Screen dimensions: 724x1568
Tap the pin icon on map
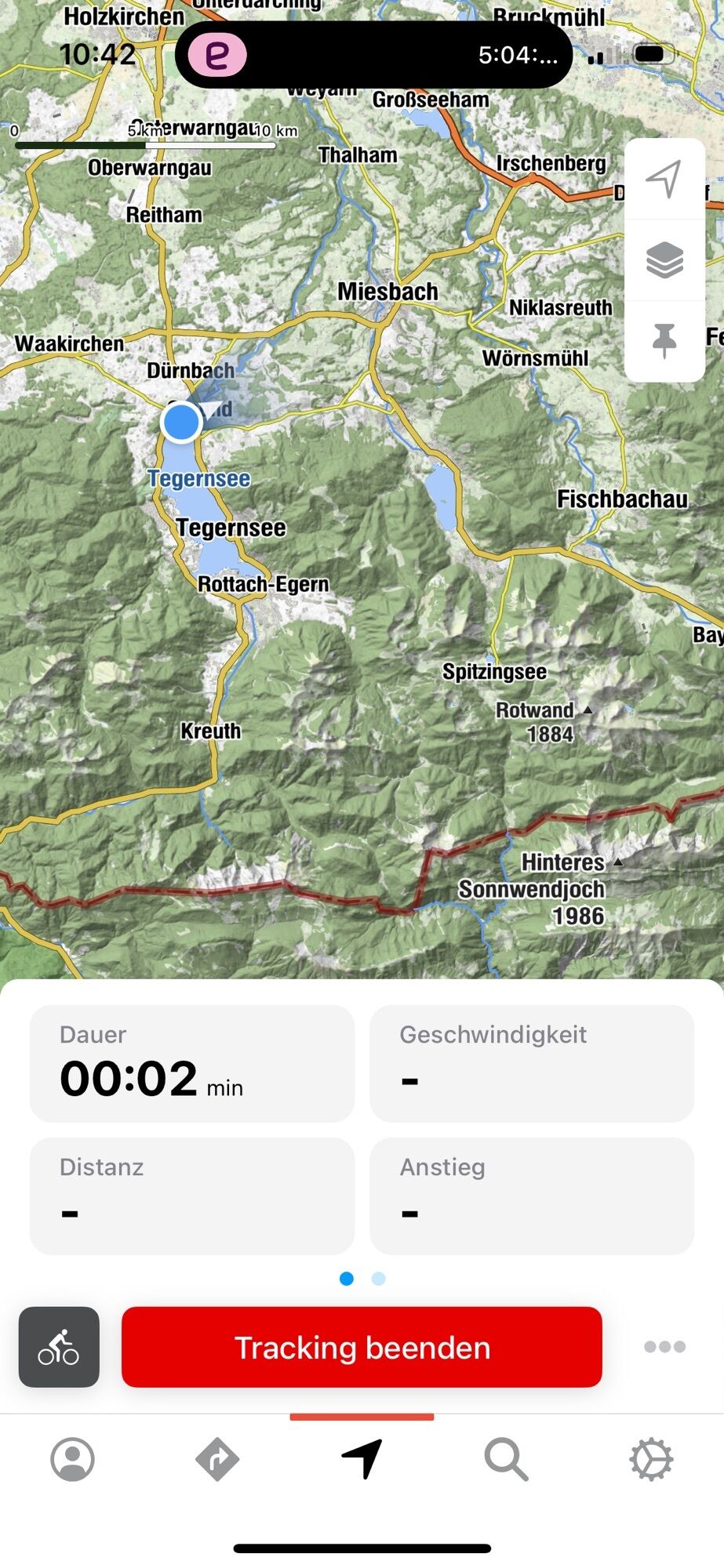click(664, 341)
